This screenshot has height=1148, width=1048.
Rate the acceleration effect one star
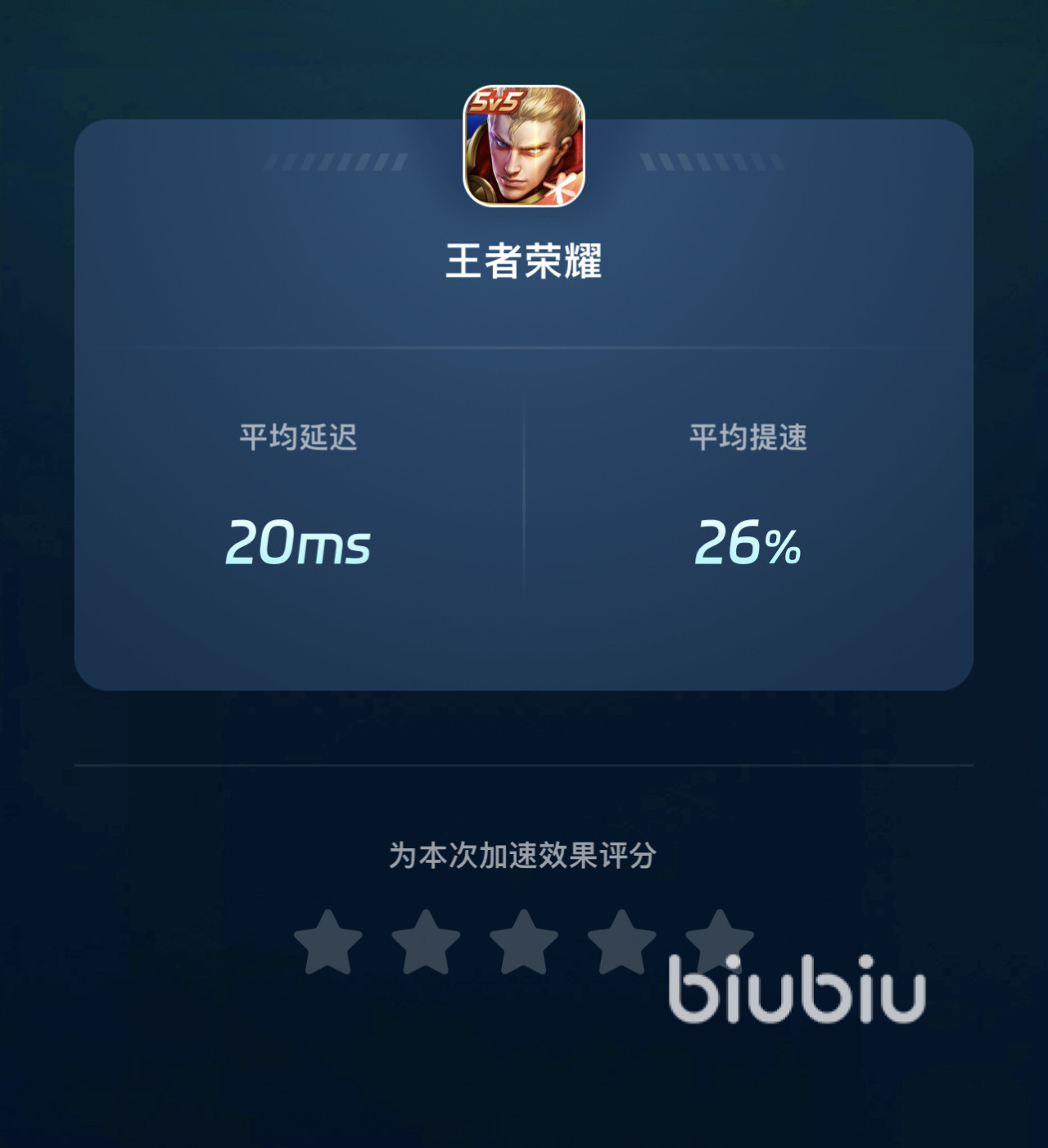tap(327, 942)
